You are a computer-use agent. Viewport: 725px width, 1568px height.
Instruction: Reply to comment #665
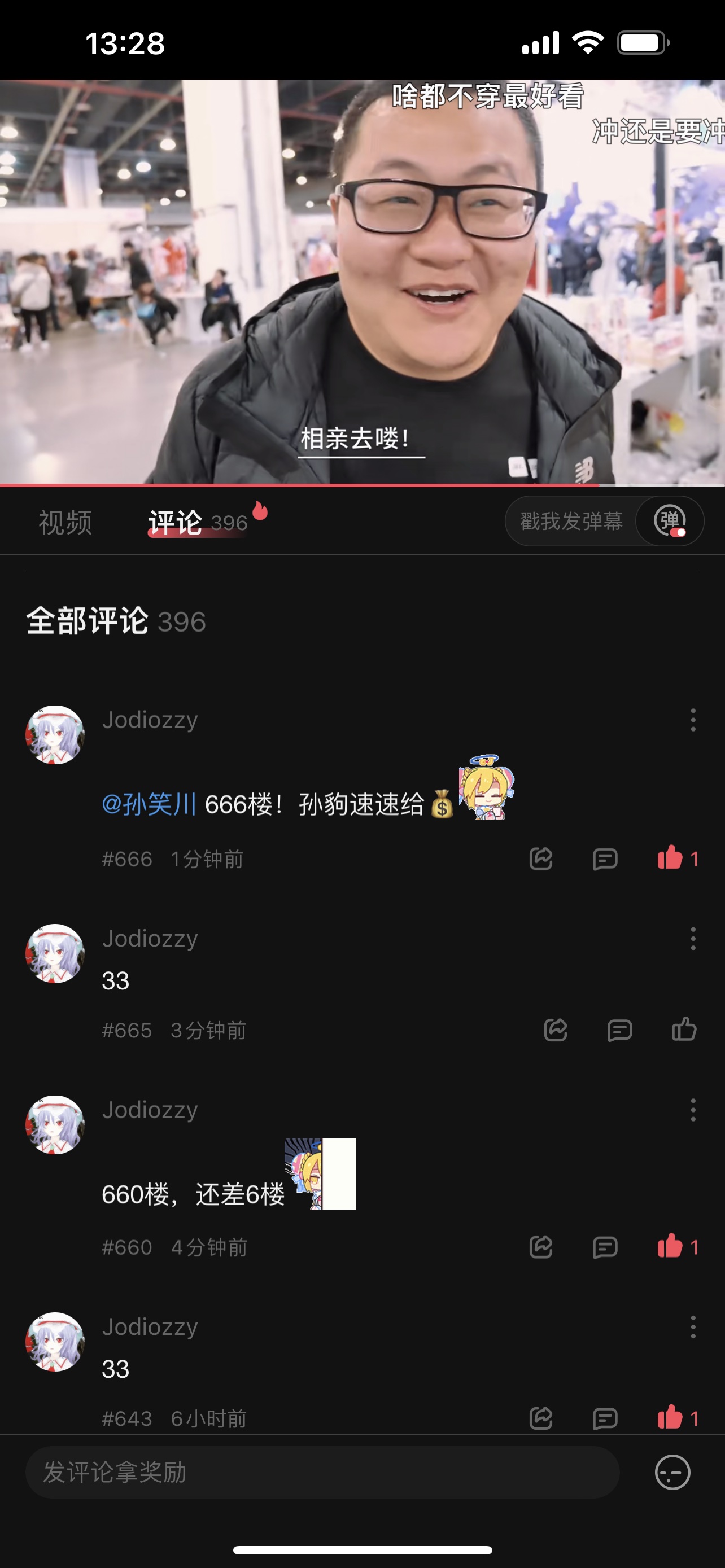click(x=619, y=1030)
